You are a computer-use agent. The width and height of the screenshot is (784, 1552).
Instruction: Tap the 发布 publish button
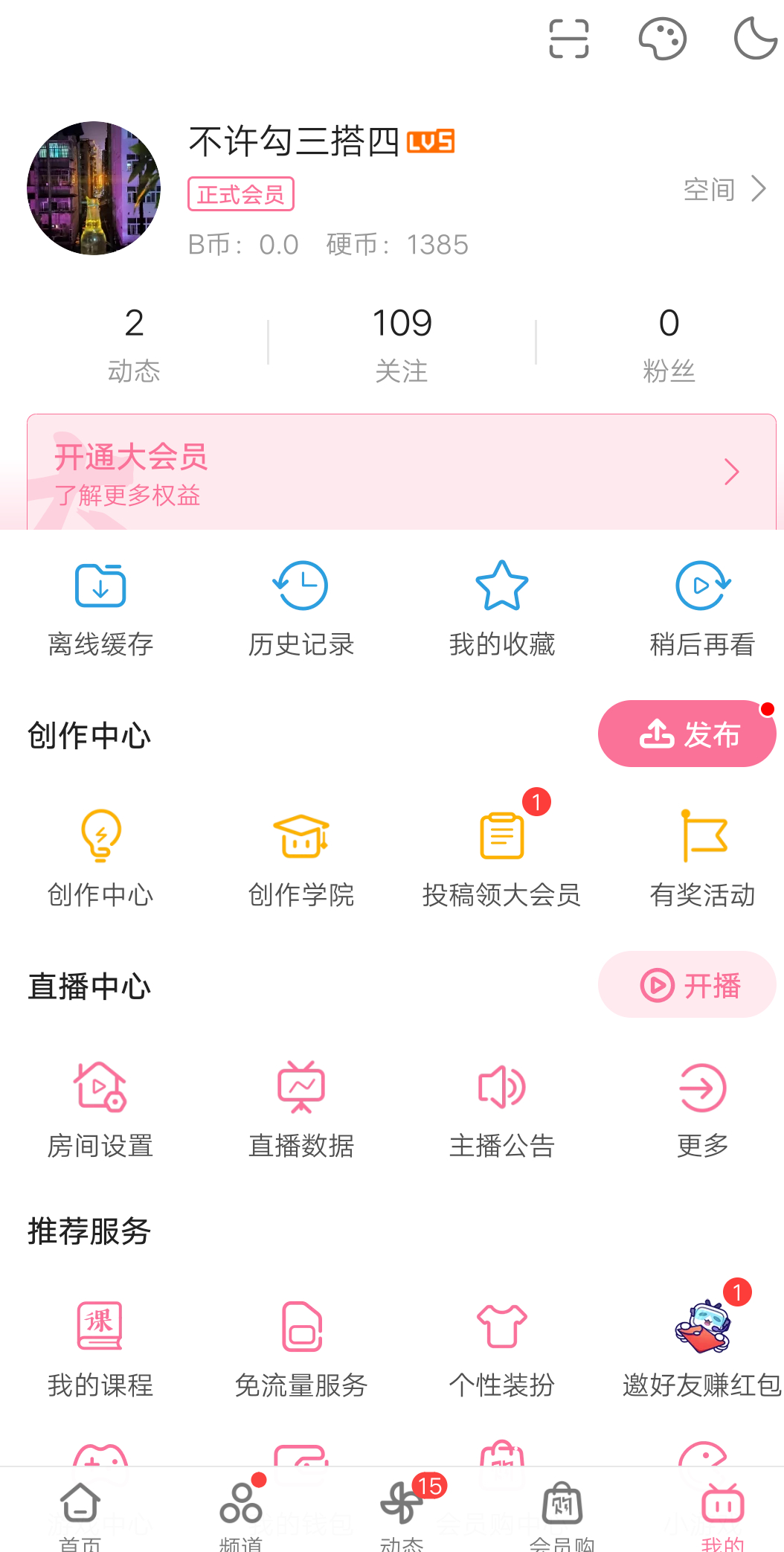pyautogui.click(x=687, y=734)
